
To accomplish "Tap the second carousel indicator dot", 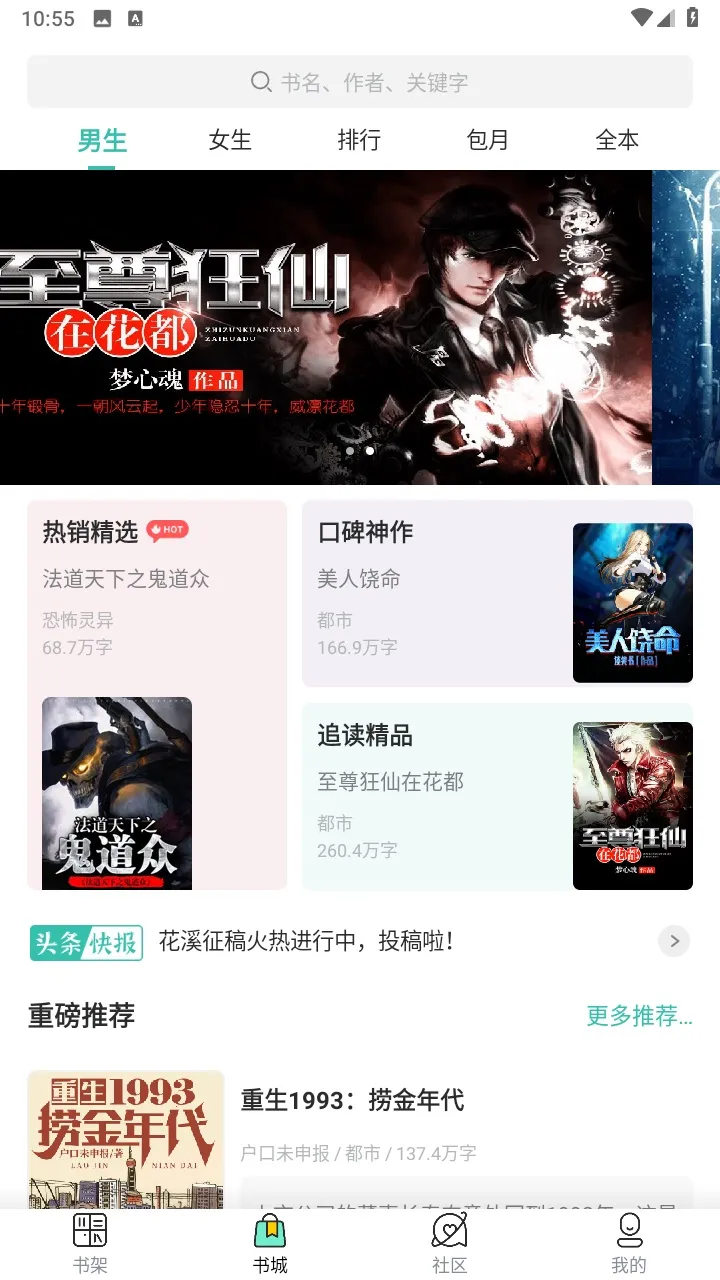I will [x=369, y=450].
